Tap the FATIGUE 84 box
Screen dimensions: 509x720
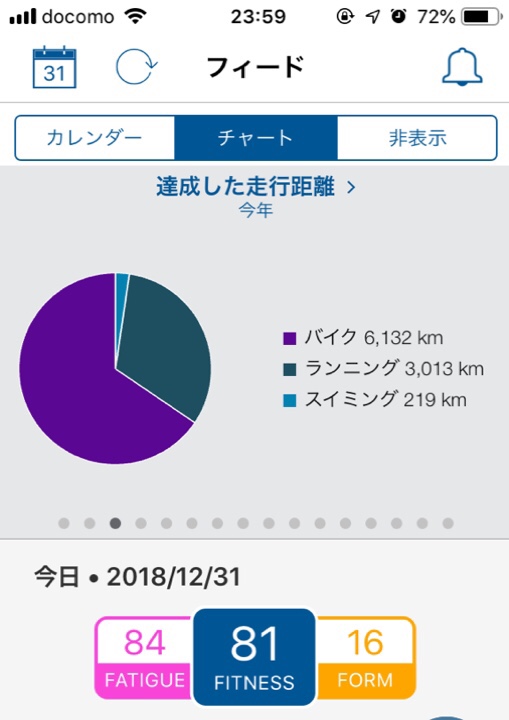click(x=144, y=657)
